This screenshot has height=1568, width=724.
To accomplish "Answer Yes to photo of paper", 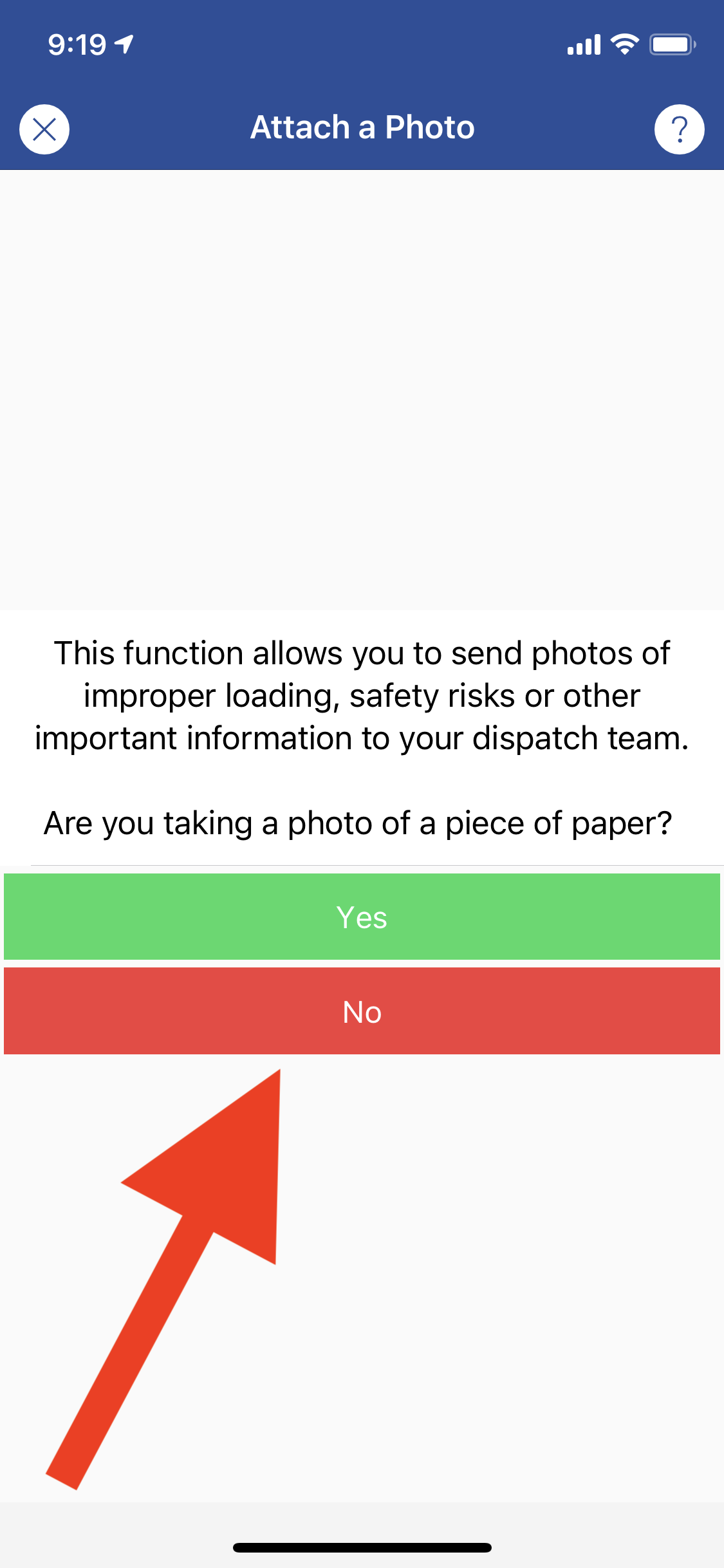I will (x=362, y=917).
